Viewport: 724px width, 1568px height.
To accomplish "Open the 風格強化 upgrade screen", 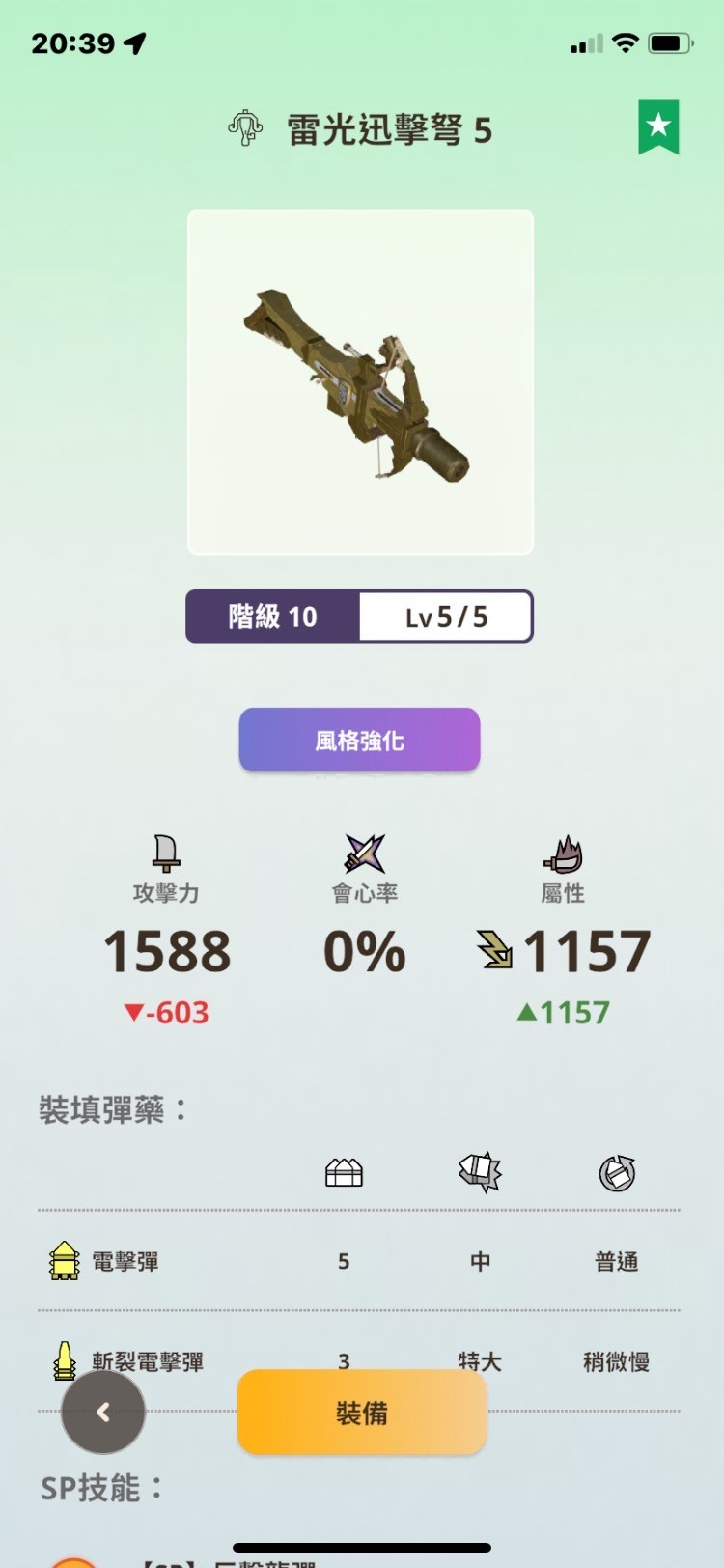I will (x=359, y=740).
